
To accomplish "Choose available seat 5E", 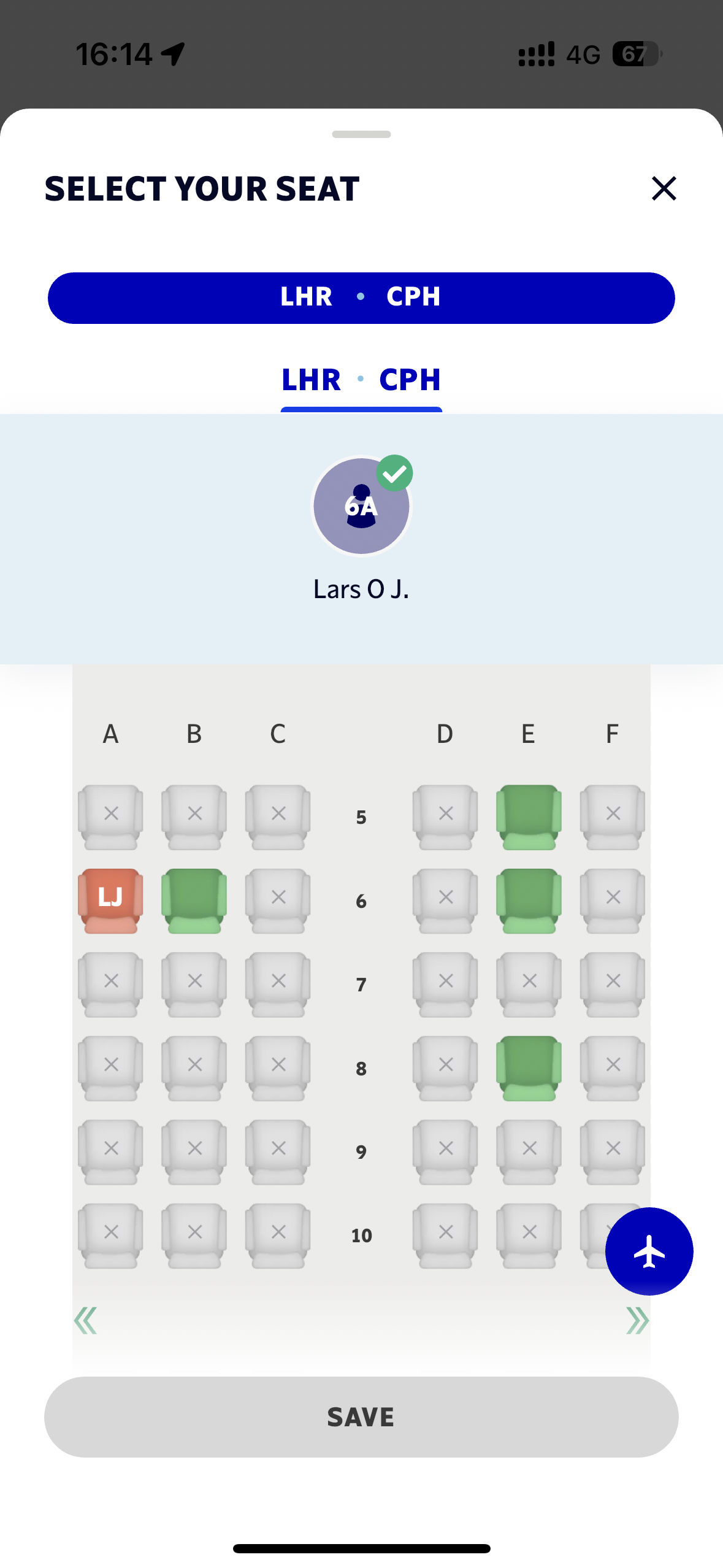I will [529, 816].
